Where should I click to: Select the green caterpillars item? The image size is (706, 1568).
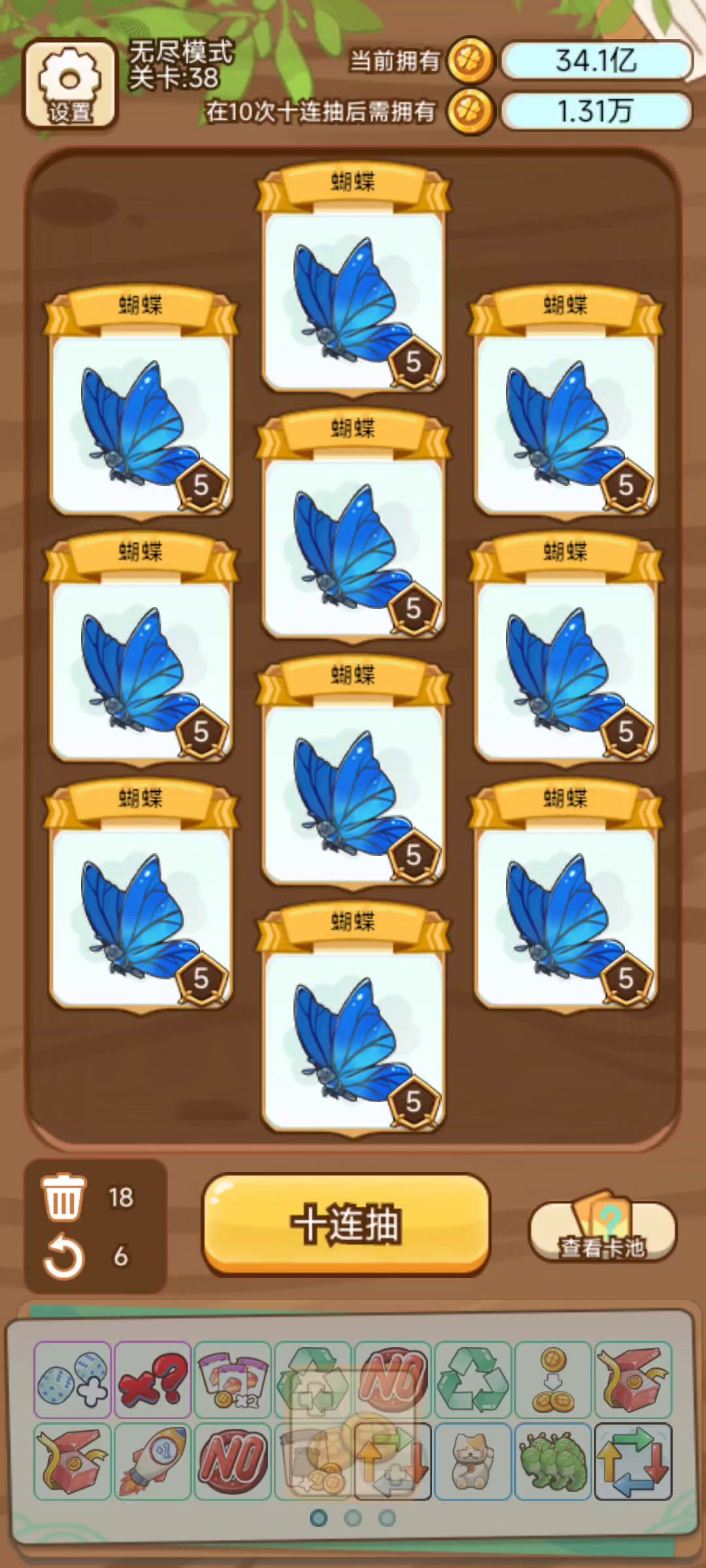click(553, 1462)
